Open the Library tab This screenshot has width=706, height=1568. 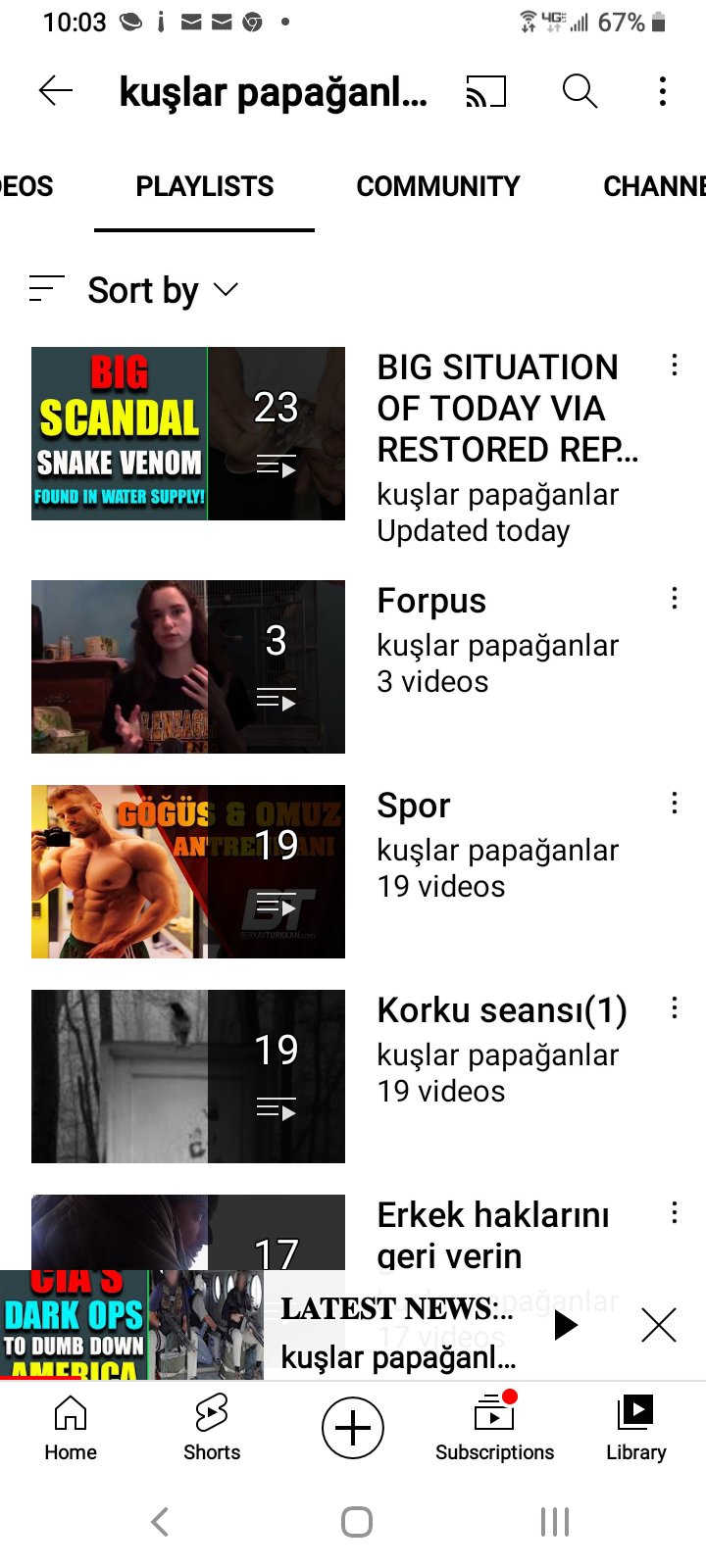pyautogui.click(x=635, y=1427)
